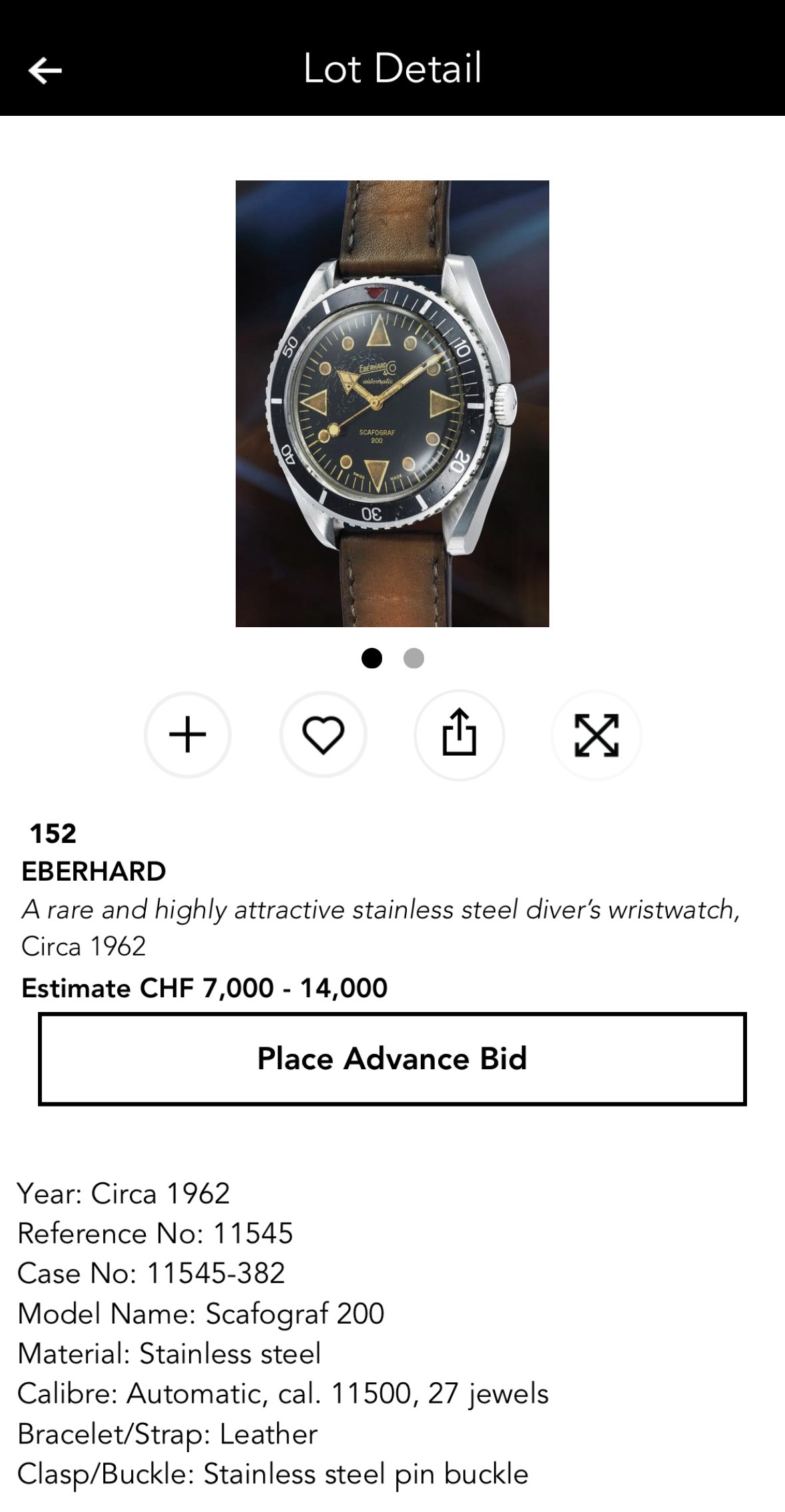The height and width of the screenshot is (1512, 785).
Task: Expand the watch image to fullscreen
Action: pyautogui.click(x=597, y=735)
